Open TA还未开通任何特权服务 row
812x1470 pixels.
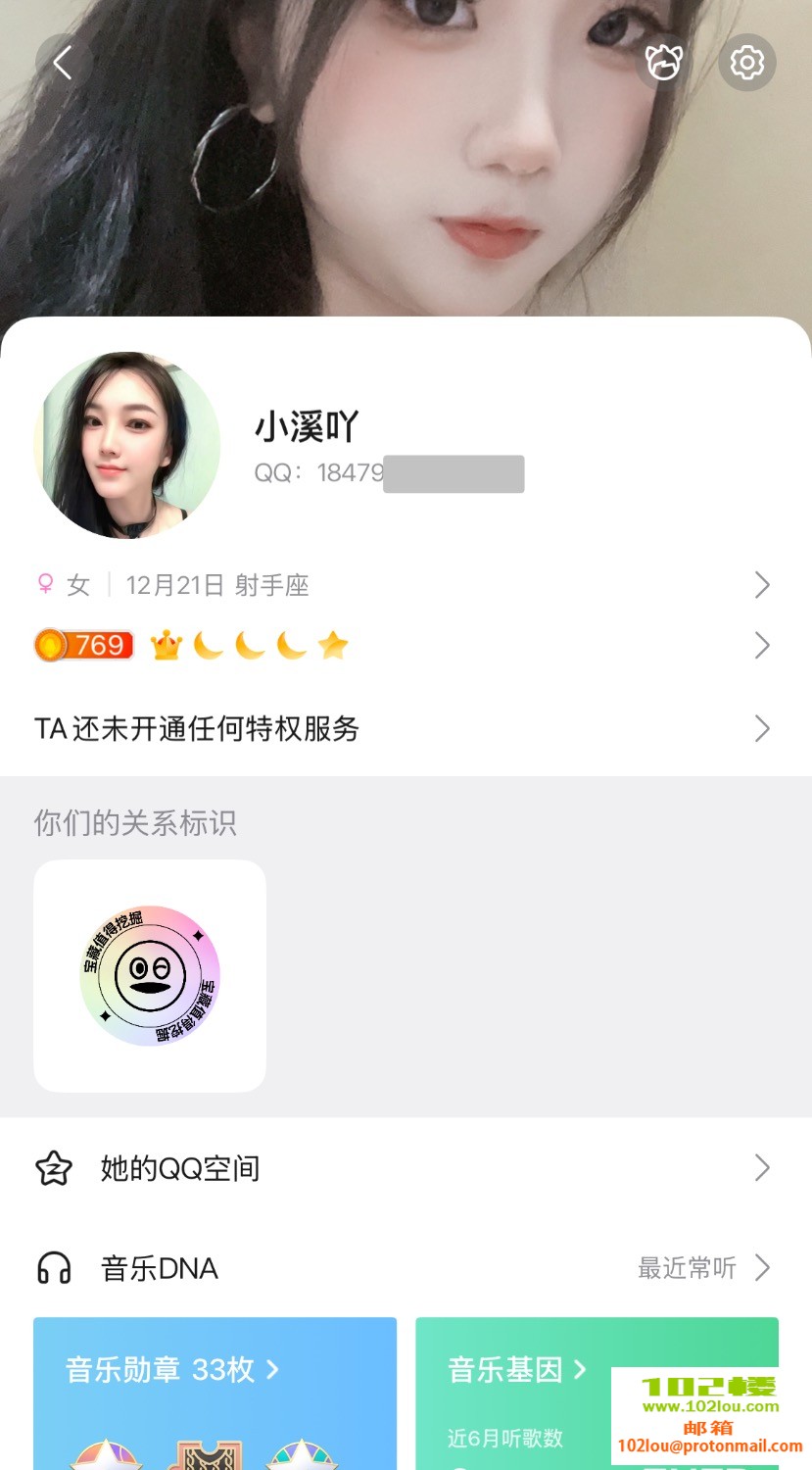pos(406,728)
